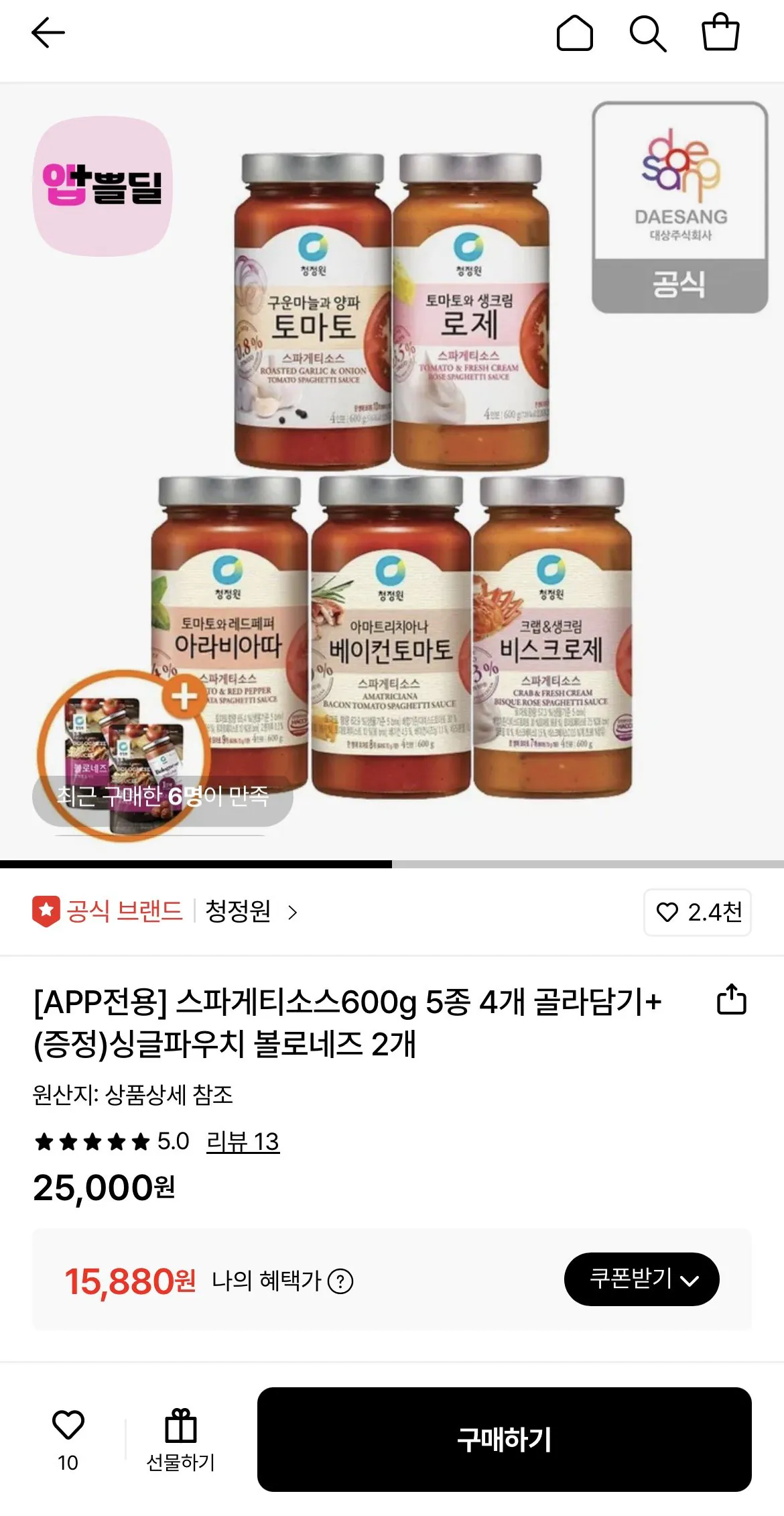Open the search icon
The width and height of the screenshot is (784, 1516).
coord(647,34)
